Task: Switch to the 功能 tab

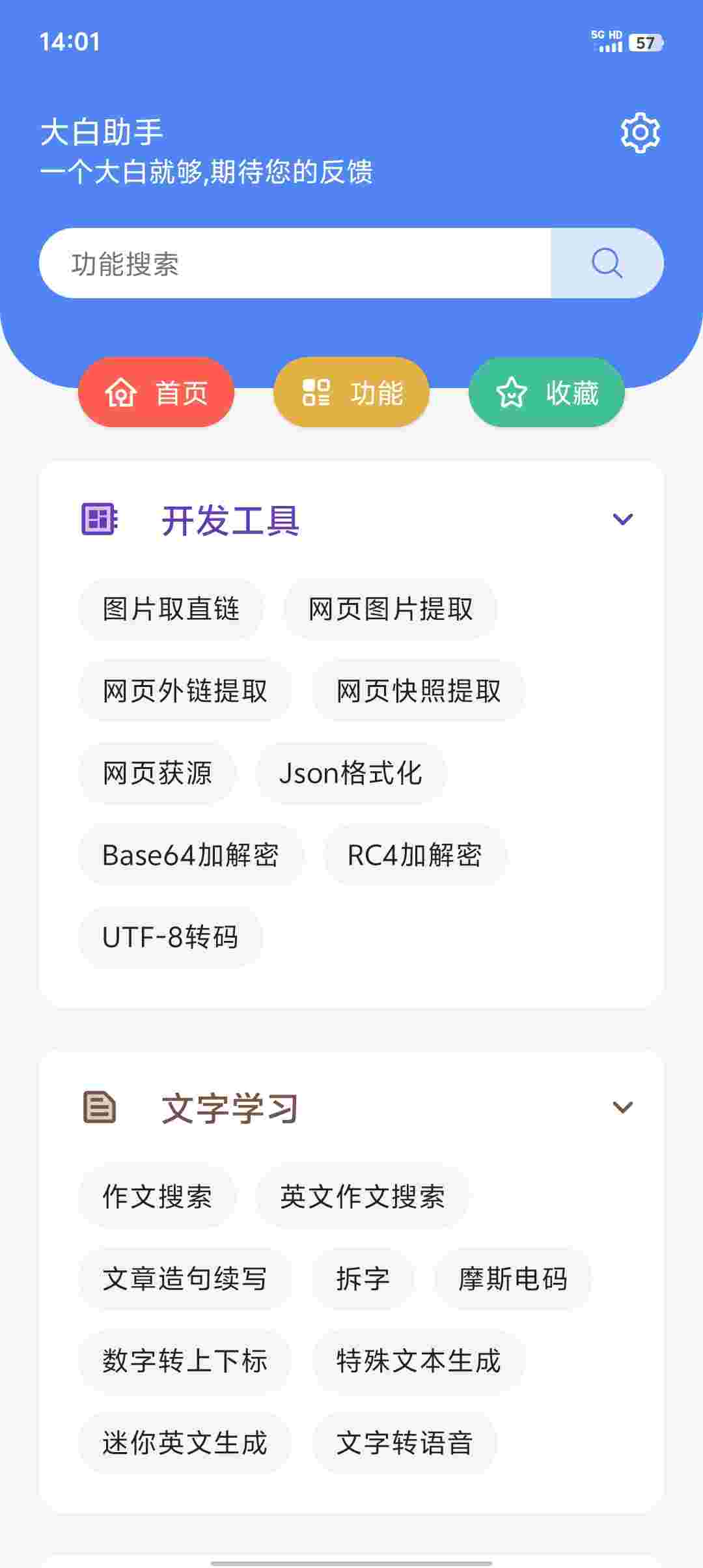Action: pyautogui.click(x=351, y=392)
